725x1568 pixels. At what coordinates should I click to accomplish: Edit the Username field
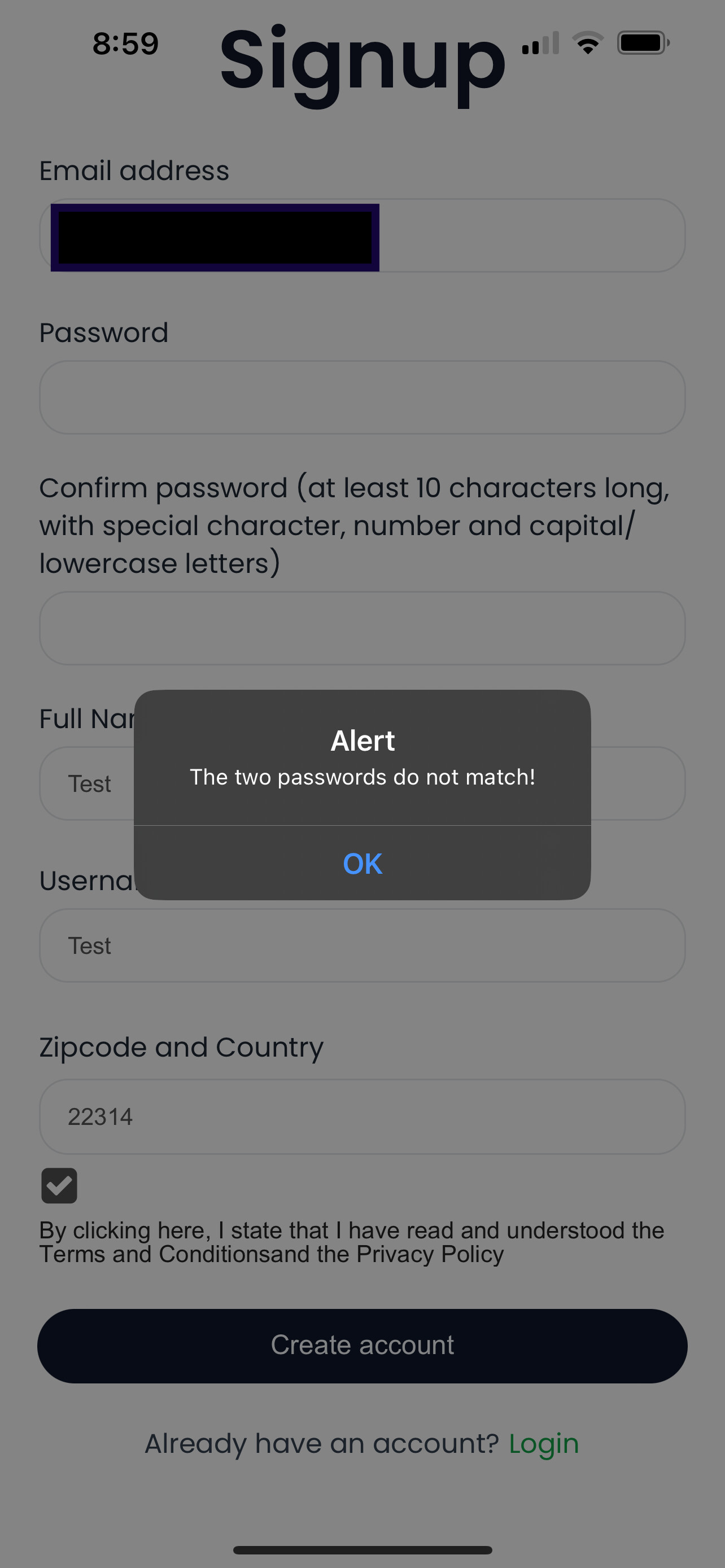tap(362, 945)
